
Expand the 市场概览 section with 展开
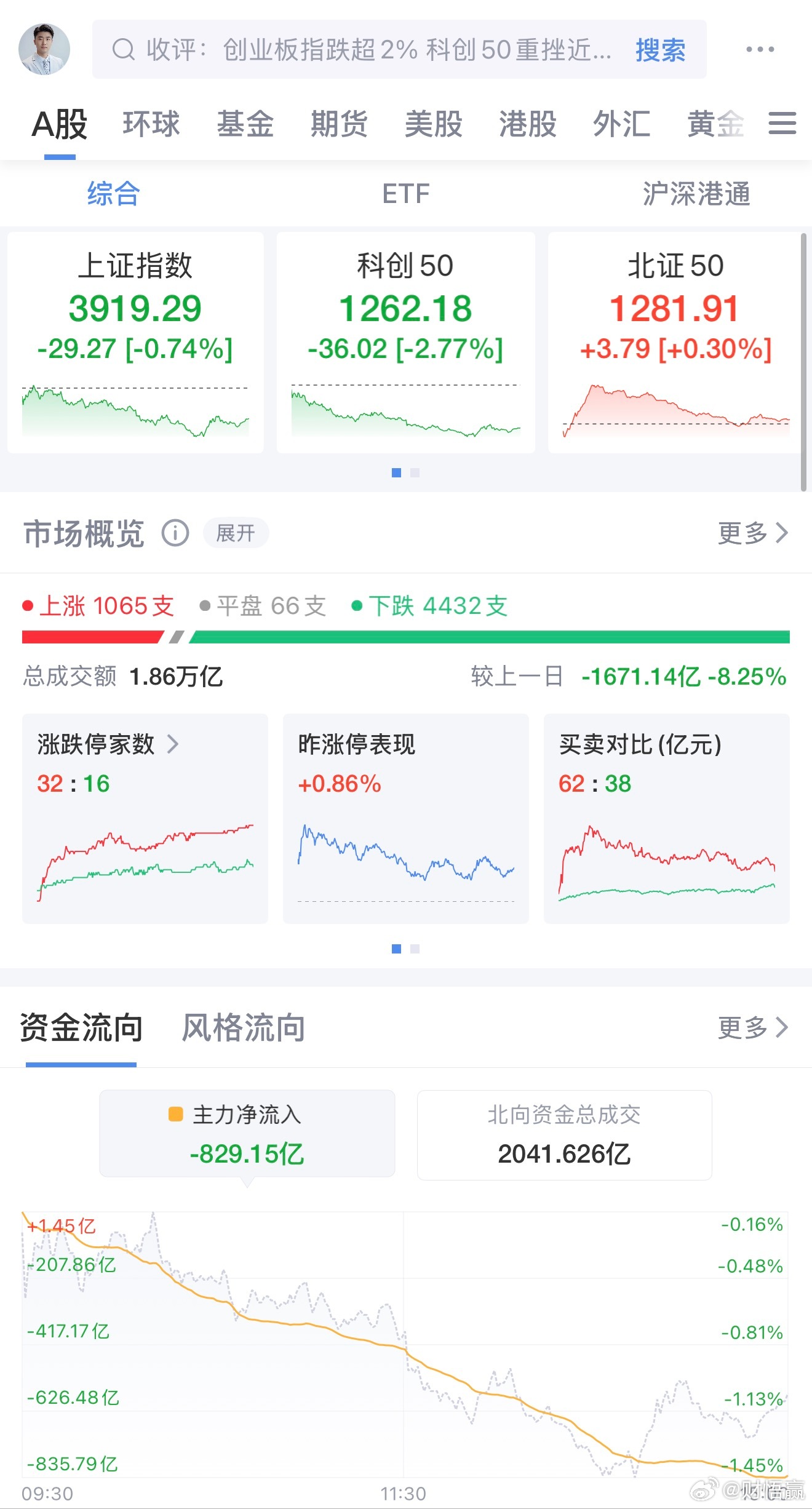pos(236,533)
